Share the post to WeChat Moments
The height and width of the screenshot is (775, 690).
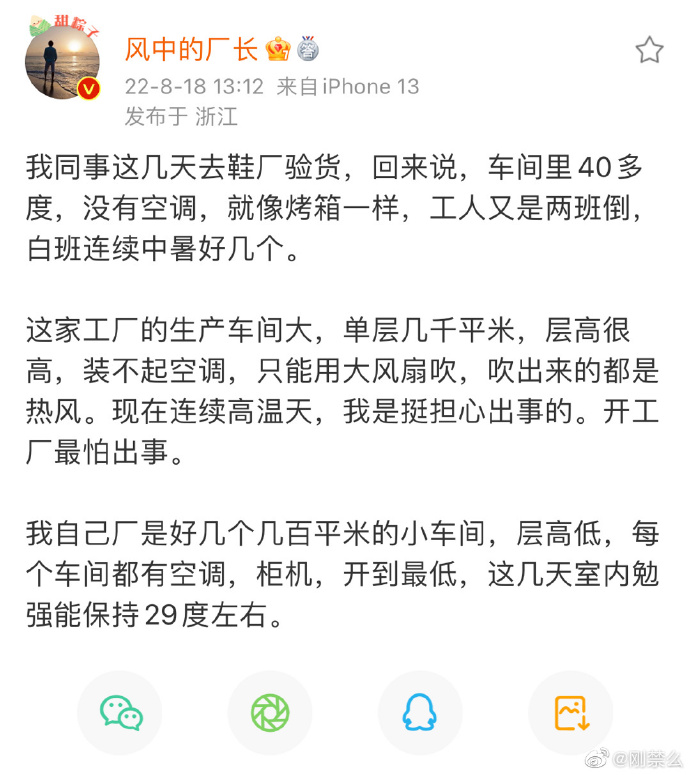(270, 713)
